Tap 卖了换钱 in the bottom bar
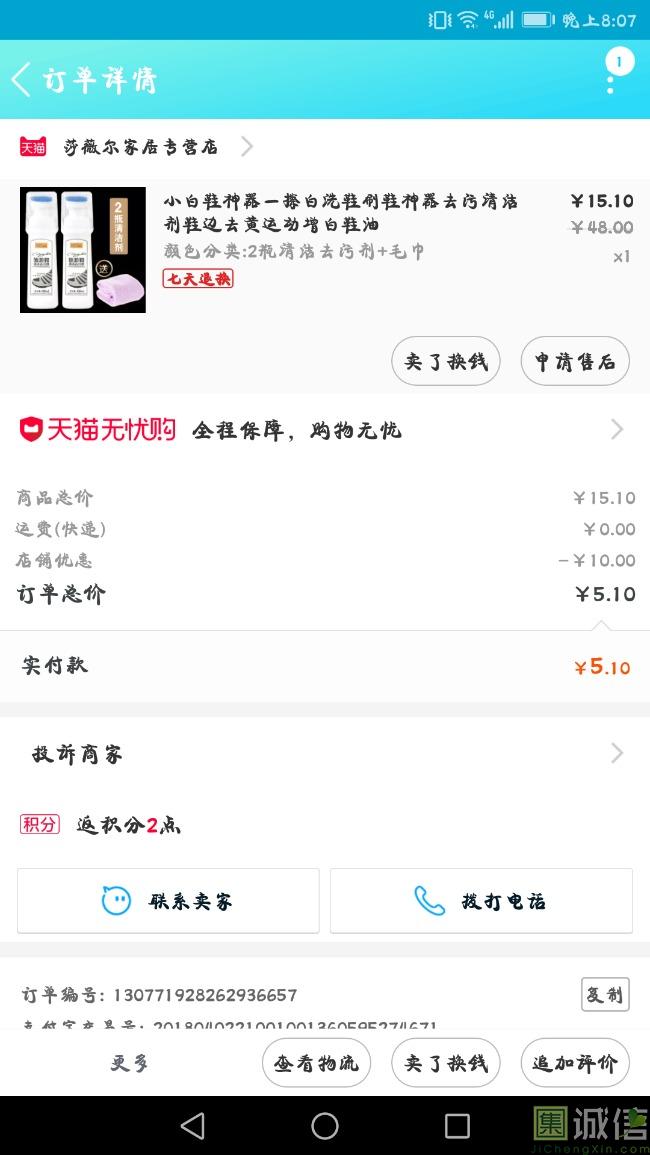This screenshot has width=650, height=1155. click(446, 1063)
